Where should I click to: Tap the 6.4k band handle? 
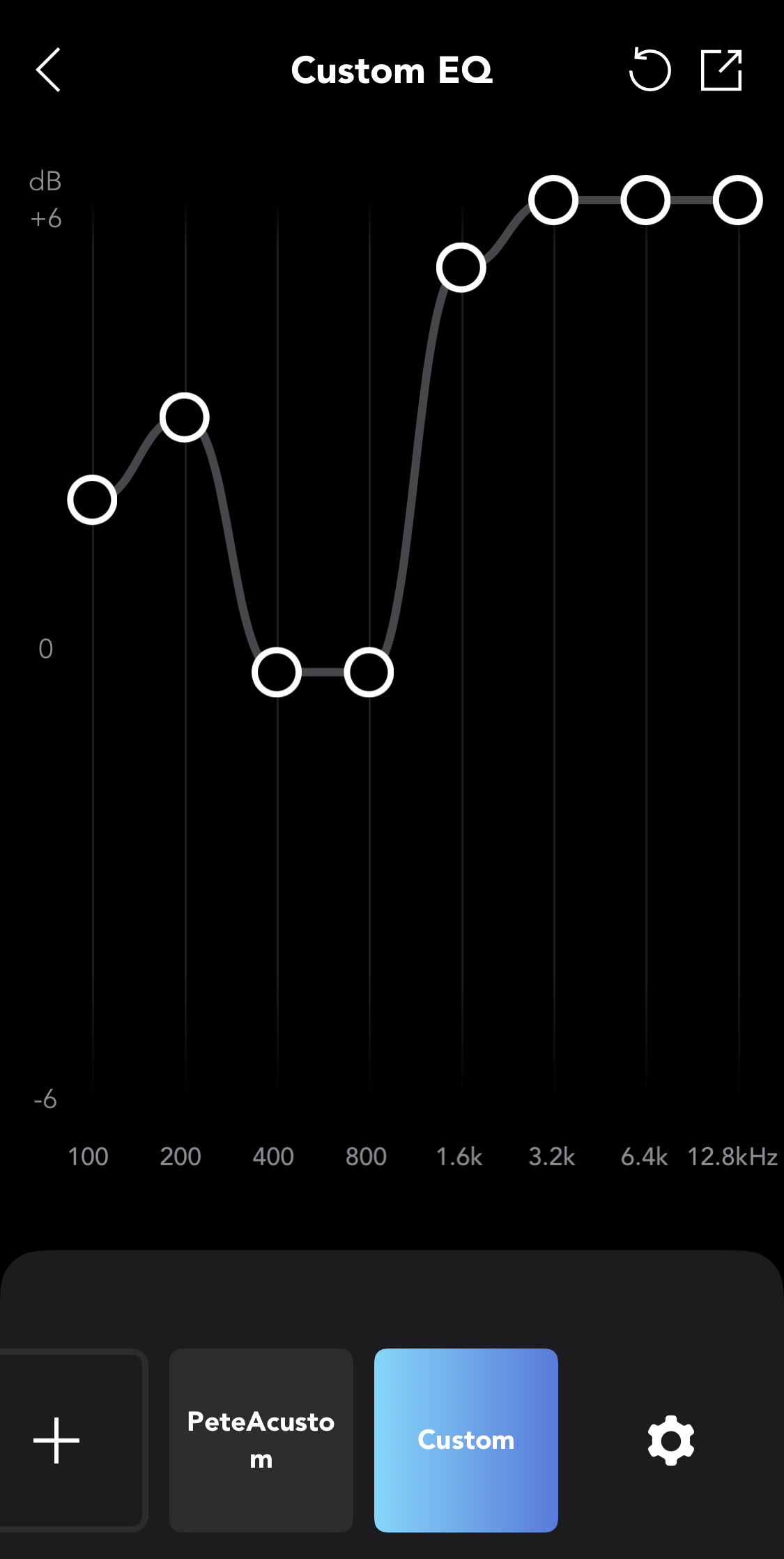pyautogui.click(x=645, y=200)
